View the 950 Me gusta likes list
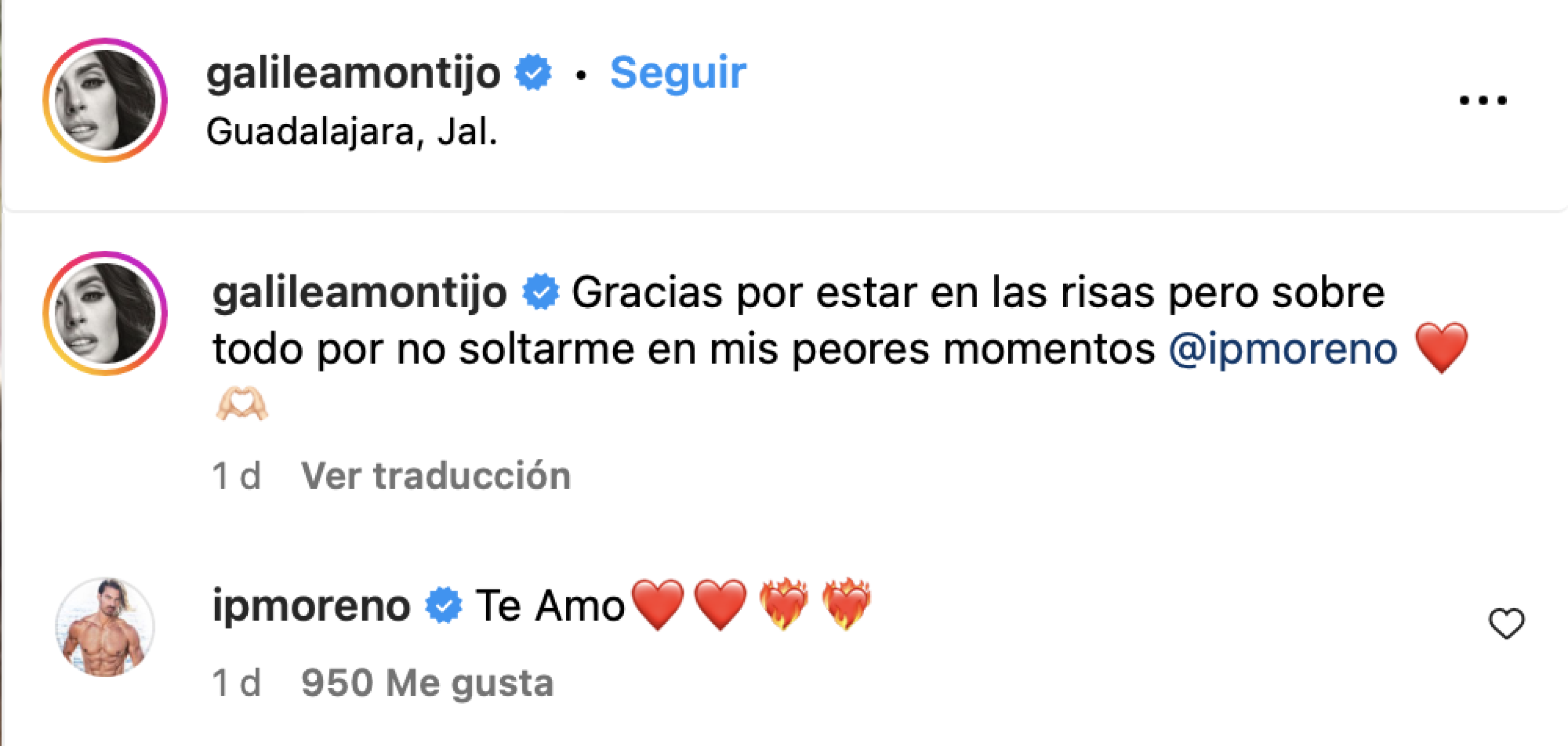The width and height of the screenshot is (1568, 746). (x=427, y=683)
